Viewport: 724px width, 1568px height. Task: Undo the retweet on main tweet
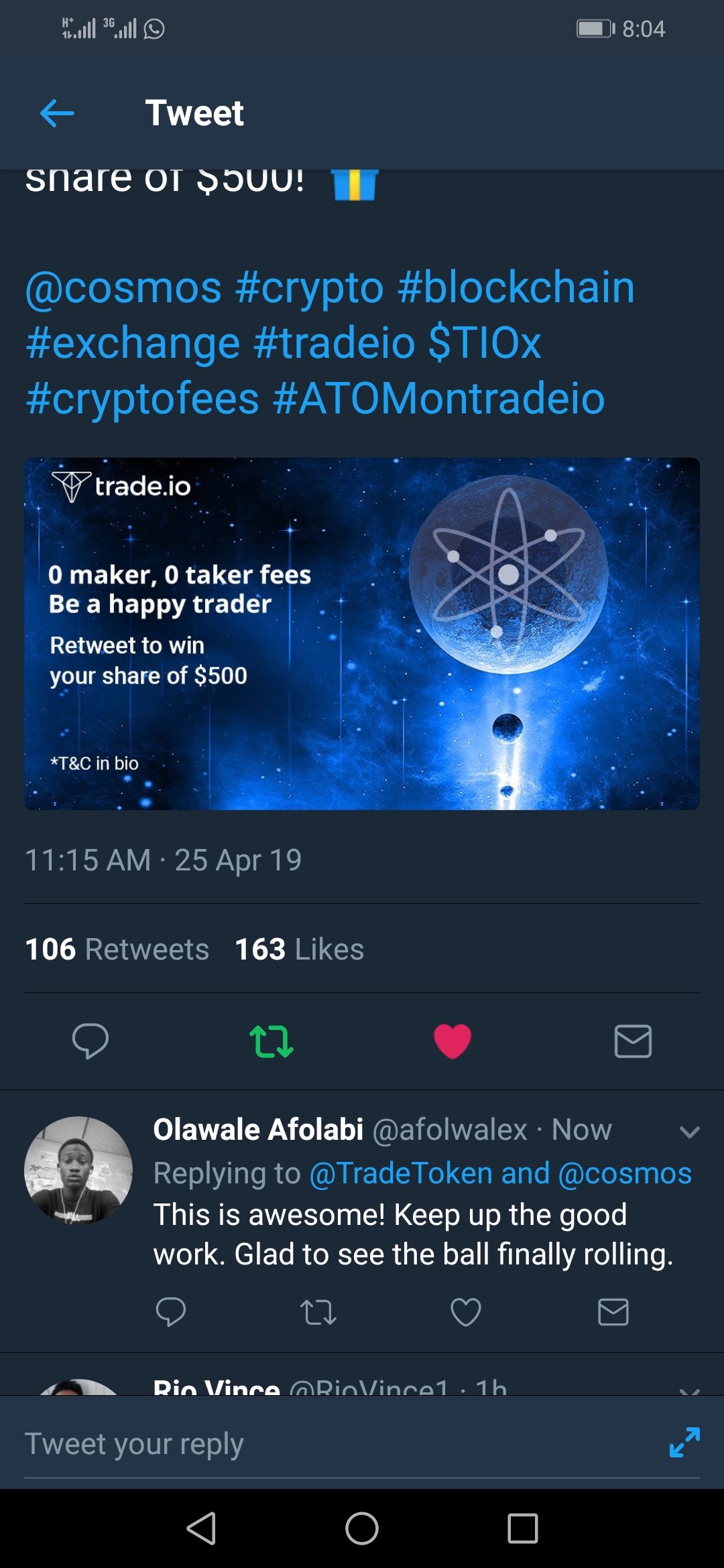coord(271,1041)
